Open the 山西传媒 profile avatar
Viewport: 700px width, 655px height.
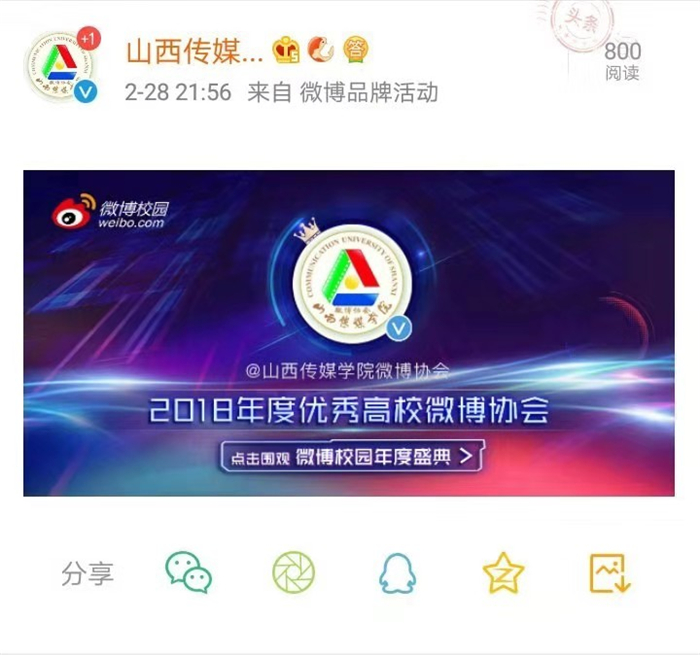[62, 67]
